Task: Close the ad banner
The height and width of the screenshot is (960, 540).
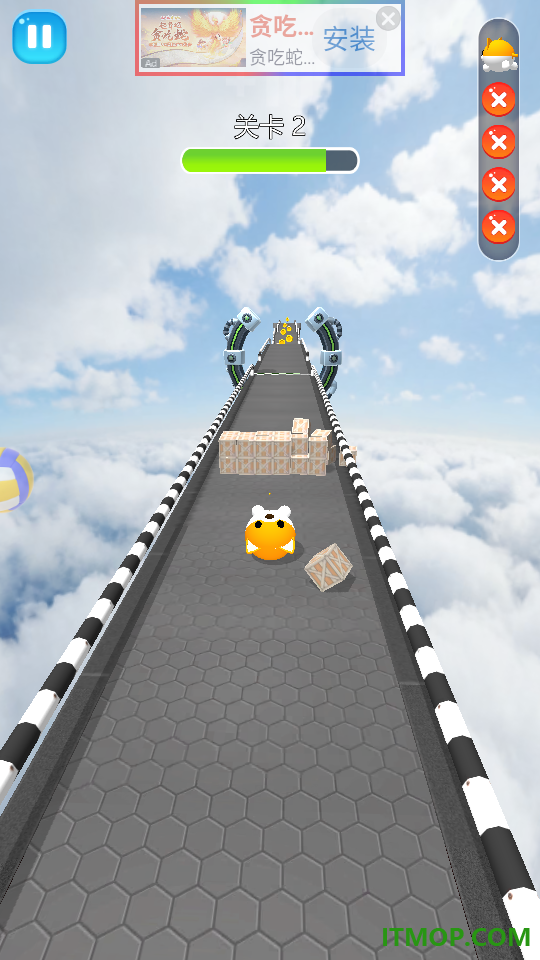Action: point(388,18)
